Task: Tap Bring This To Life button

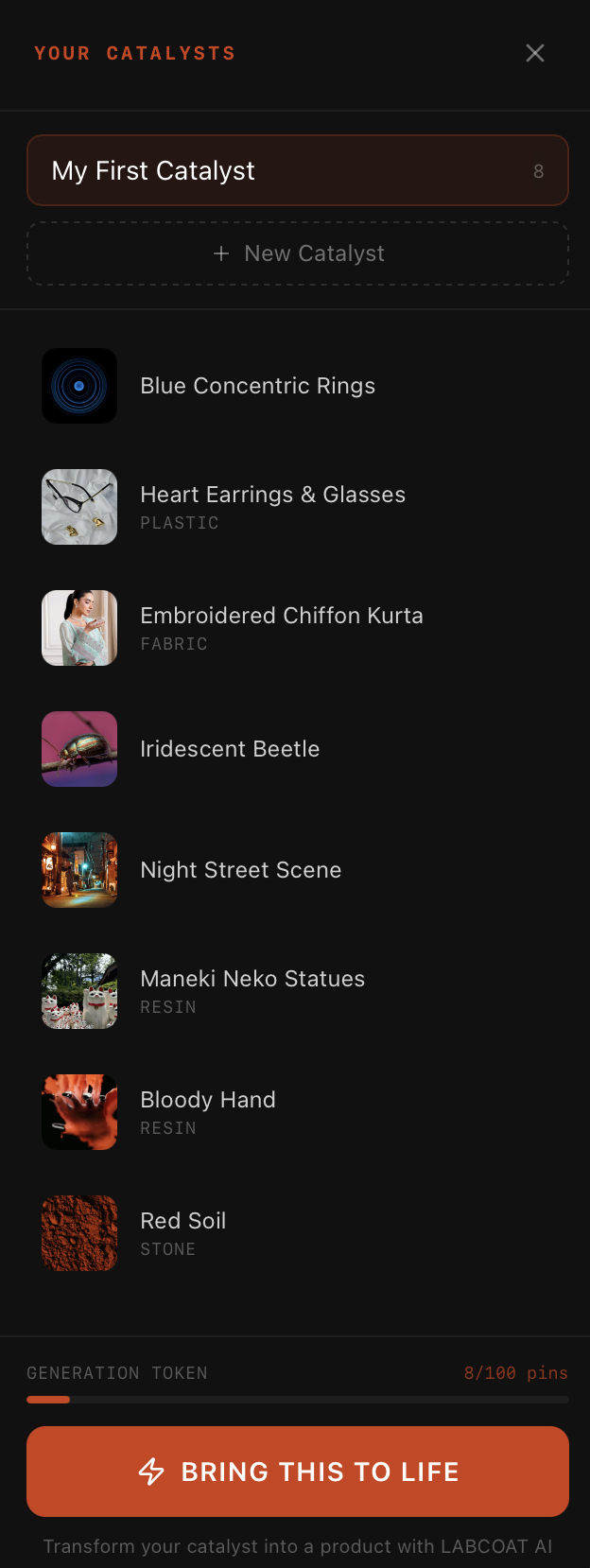Action: (297, 1471)
